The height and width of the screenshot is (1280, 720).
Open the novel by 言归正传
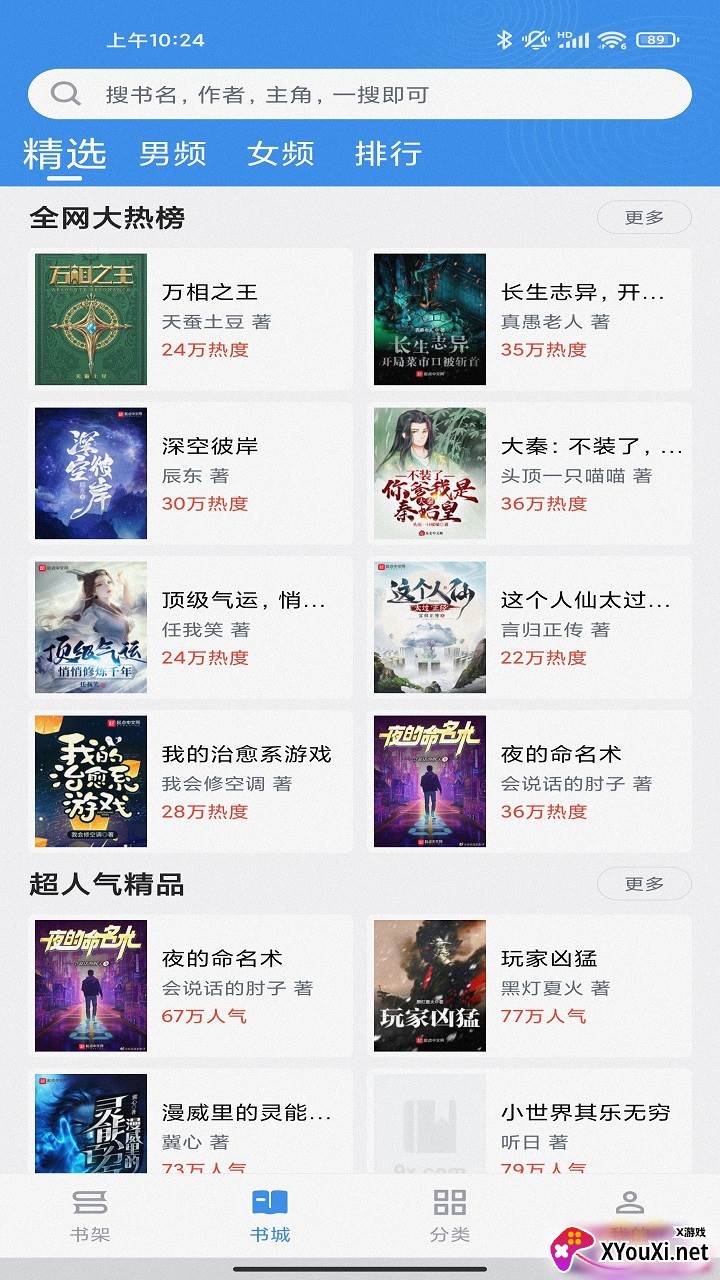530,627
